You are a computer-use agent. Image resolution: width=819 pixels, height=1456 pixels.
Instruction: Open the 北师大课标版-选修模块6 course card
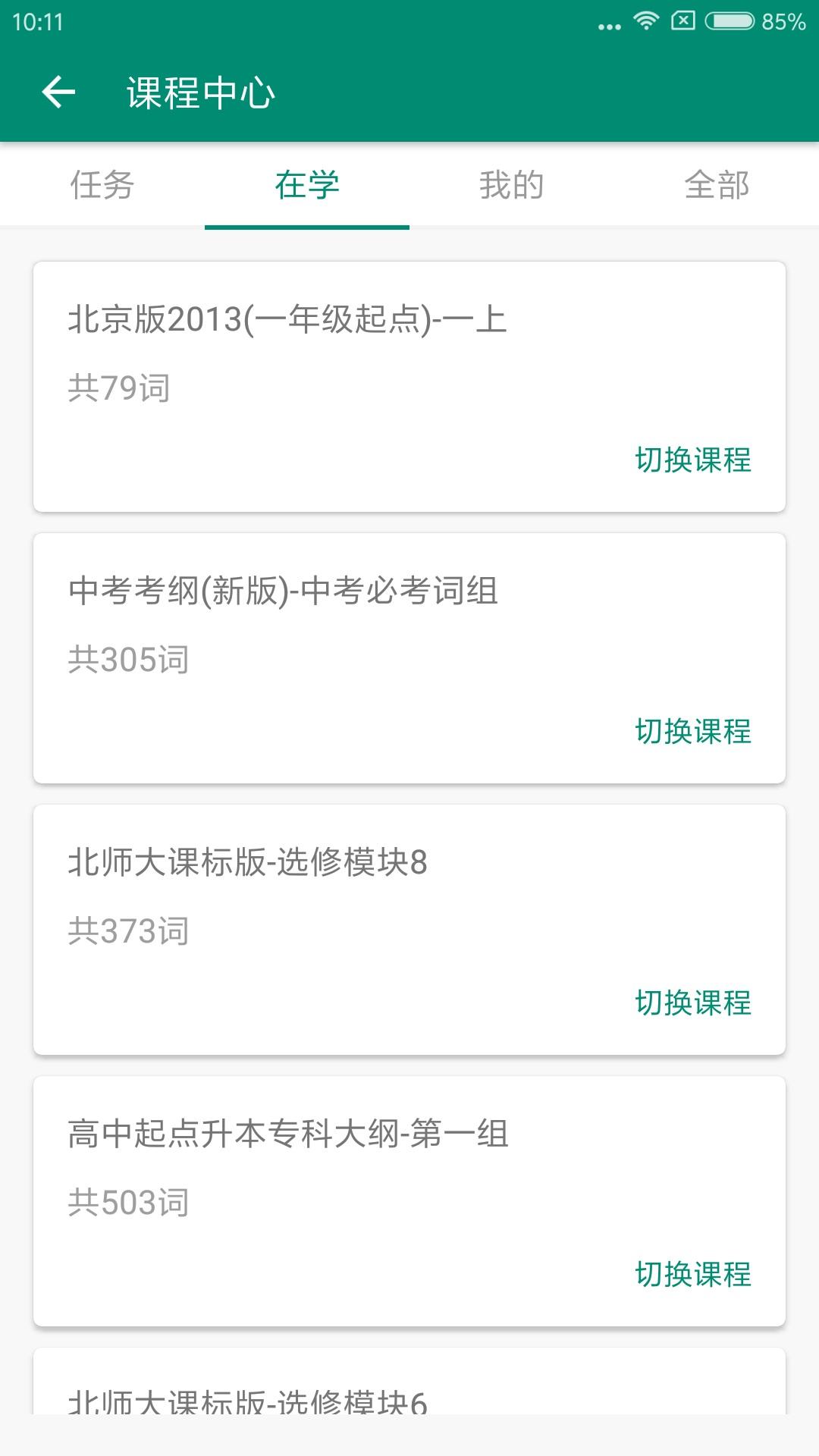(303, 1395)
